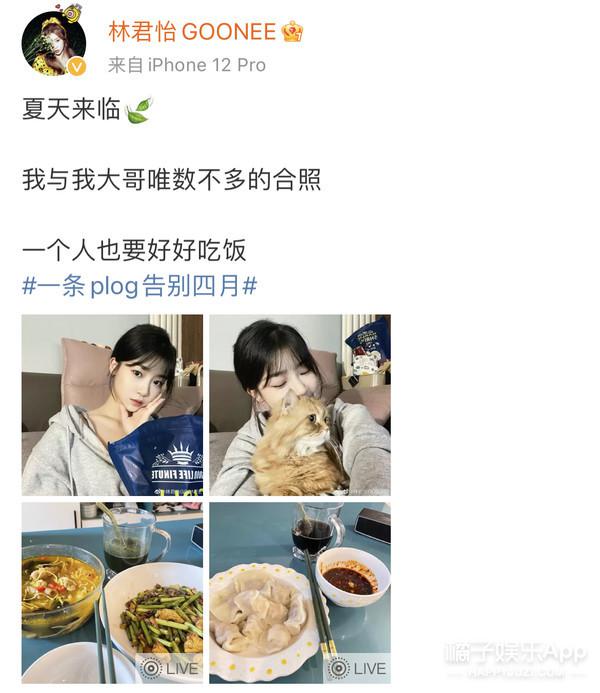This screenshot has width=600, height=693.
Task: View the selfie photo with blue bag
Action: coord(112,405)
